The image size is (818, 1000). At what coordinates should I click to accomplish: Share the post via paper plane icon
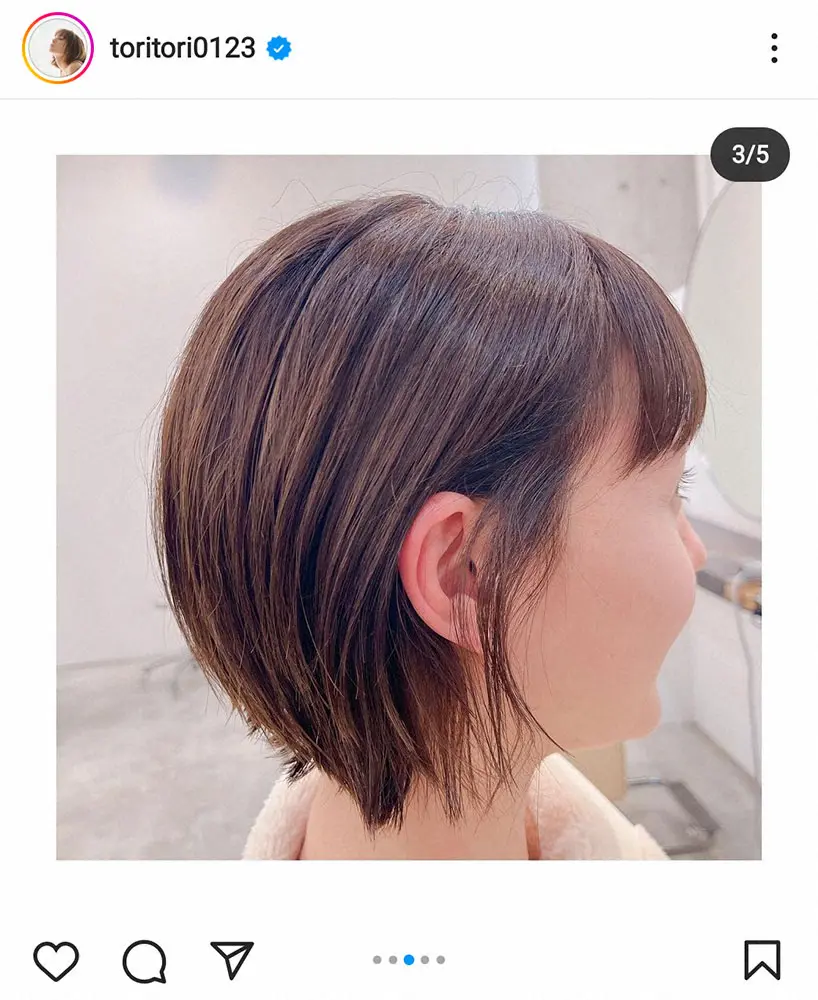point(232,961)
